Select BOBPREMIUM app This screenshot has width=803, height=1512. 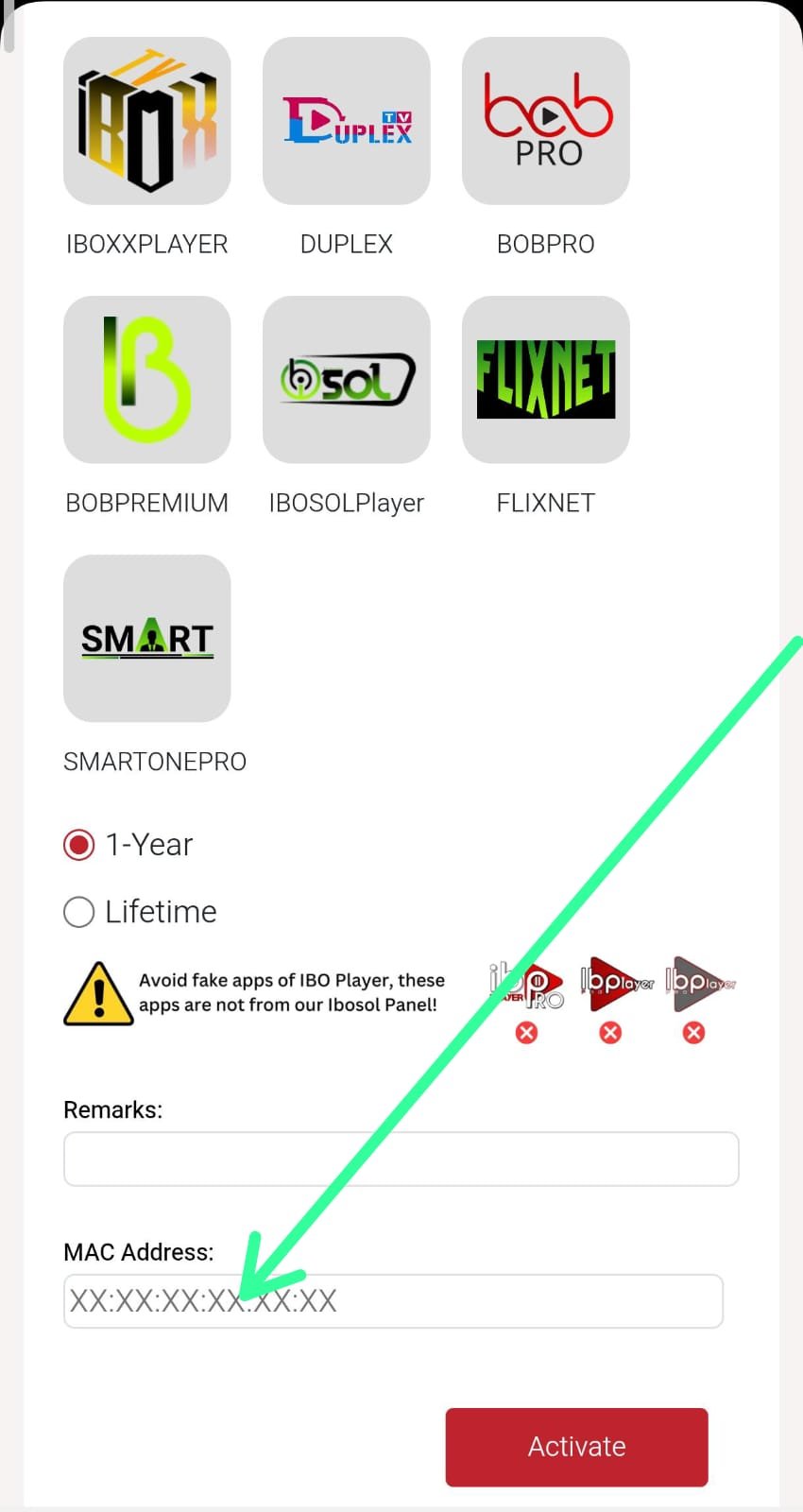tap(146, 380)
